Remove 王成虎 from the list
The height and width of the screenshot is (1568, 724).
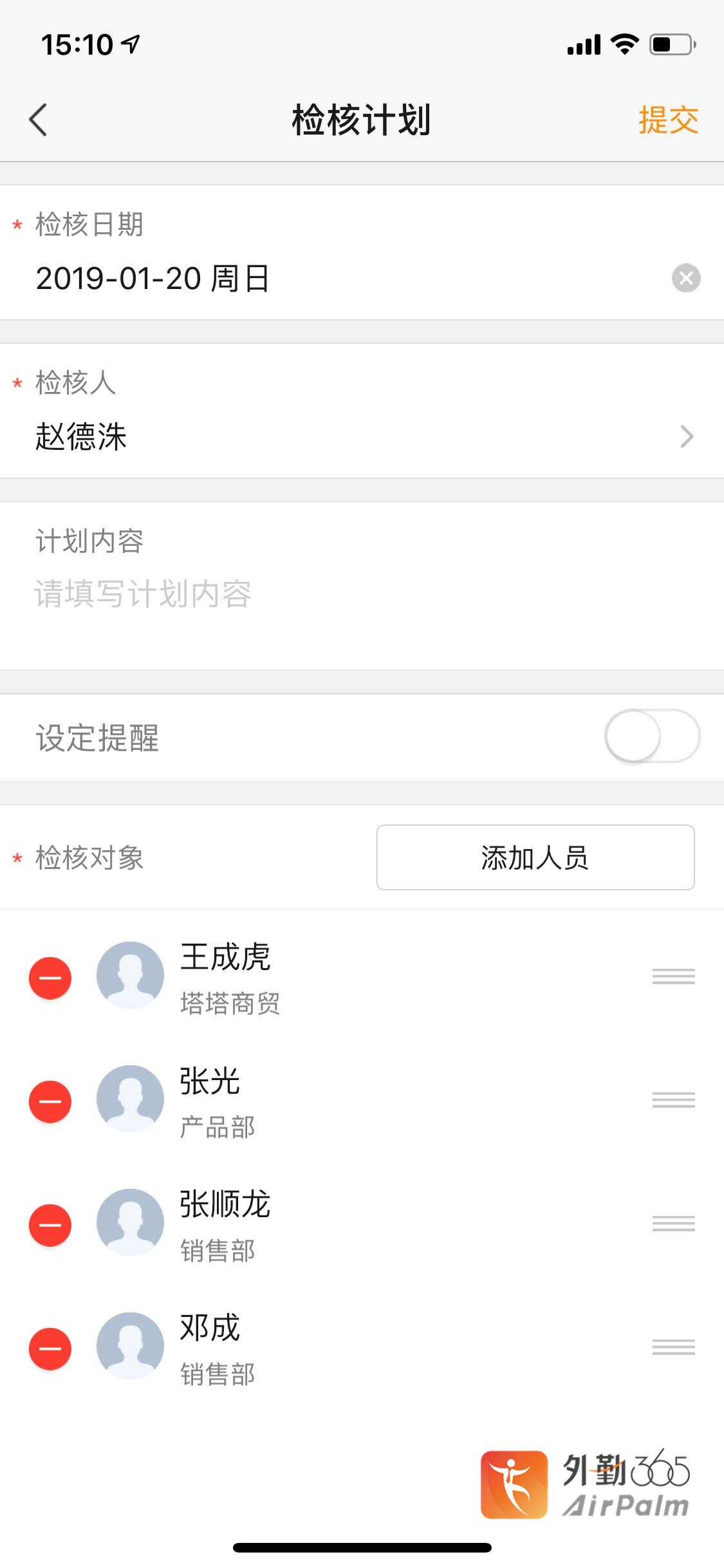(x=50, y=978)
